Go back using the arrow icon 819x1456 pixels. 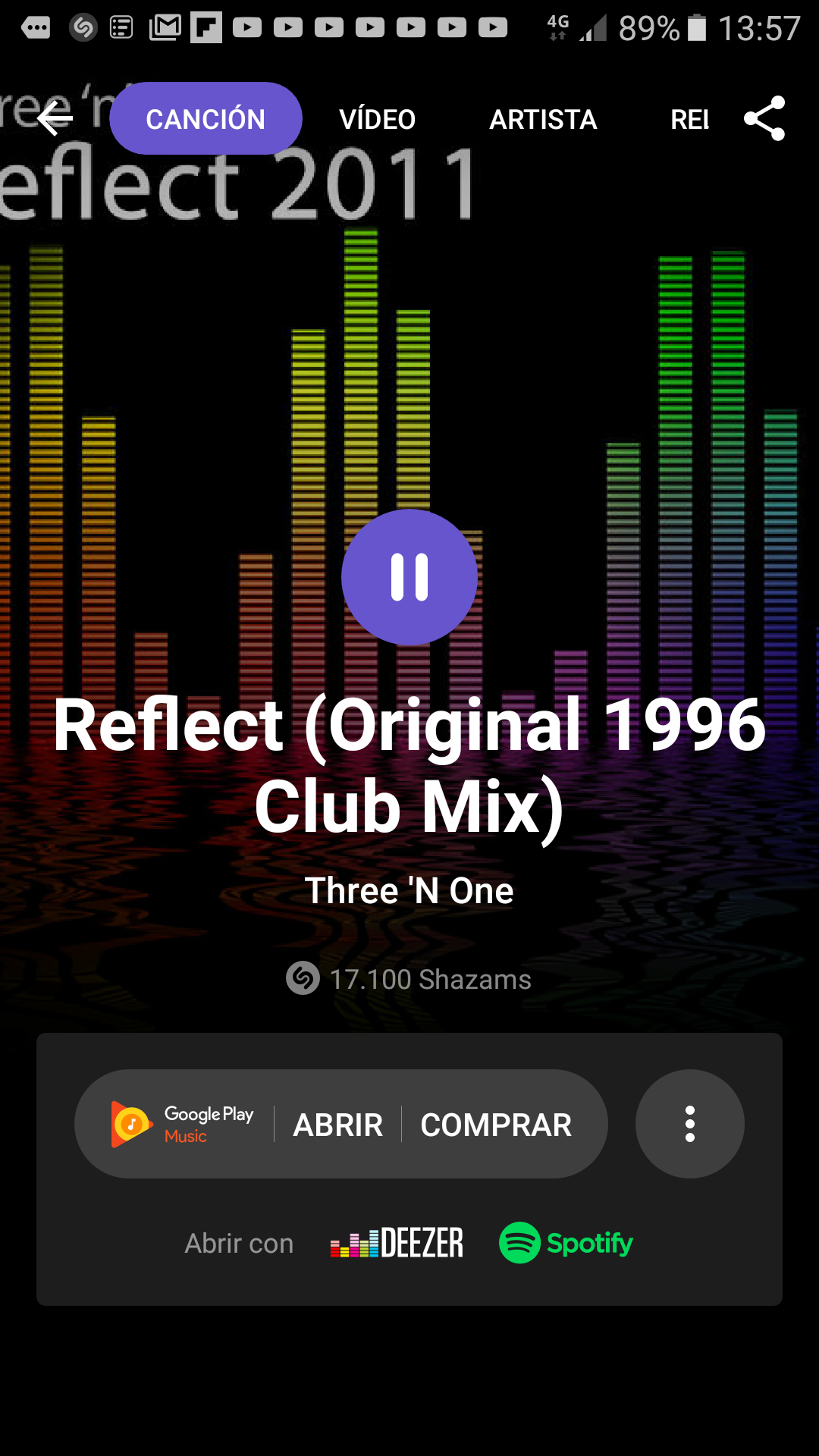[x=55, y=118]
